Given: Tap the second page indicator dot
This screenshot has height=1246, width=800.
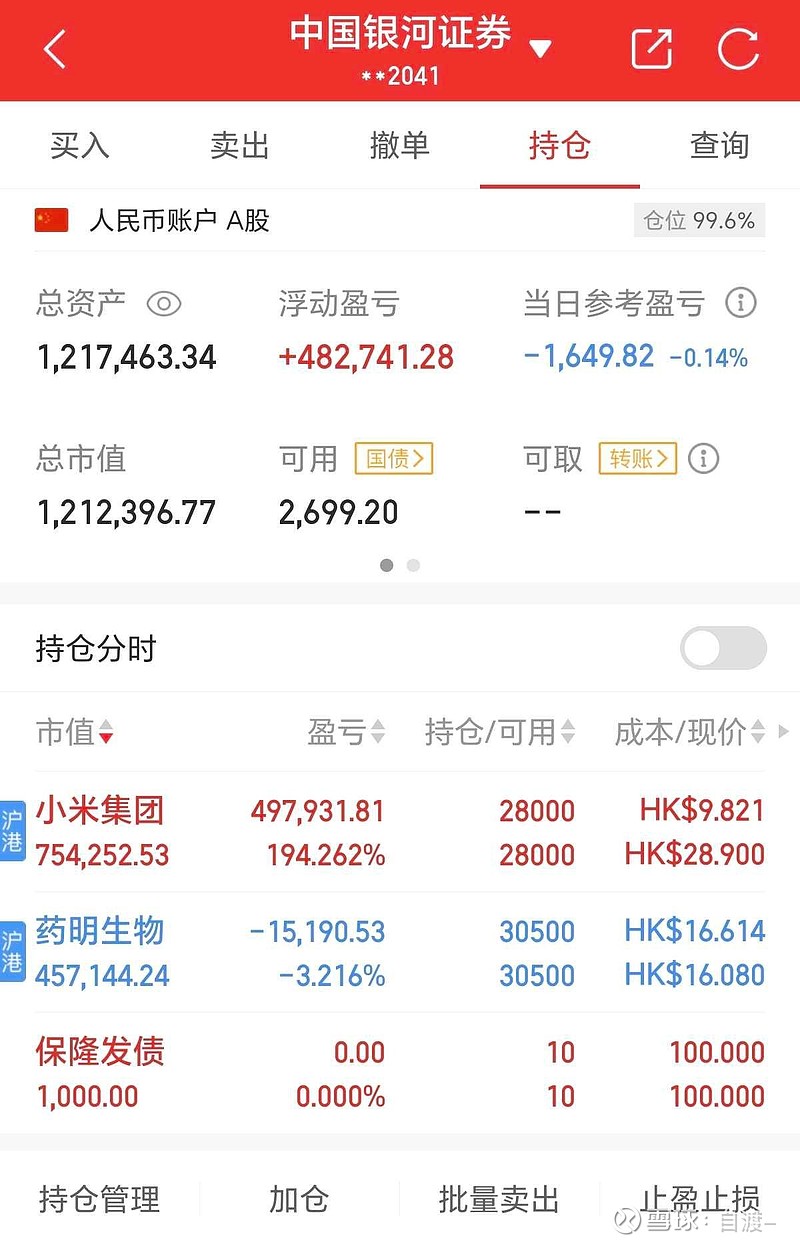Looking at the screenshot, I should [413, 565].
